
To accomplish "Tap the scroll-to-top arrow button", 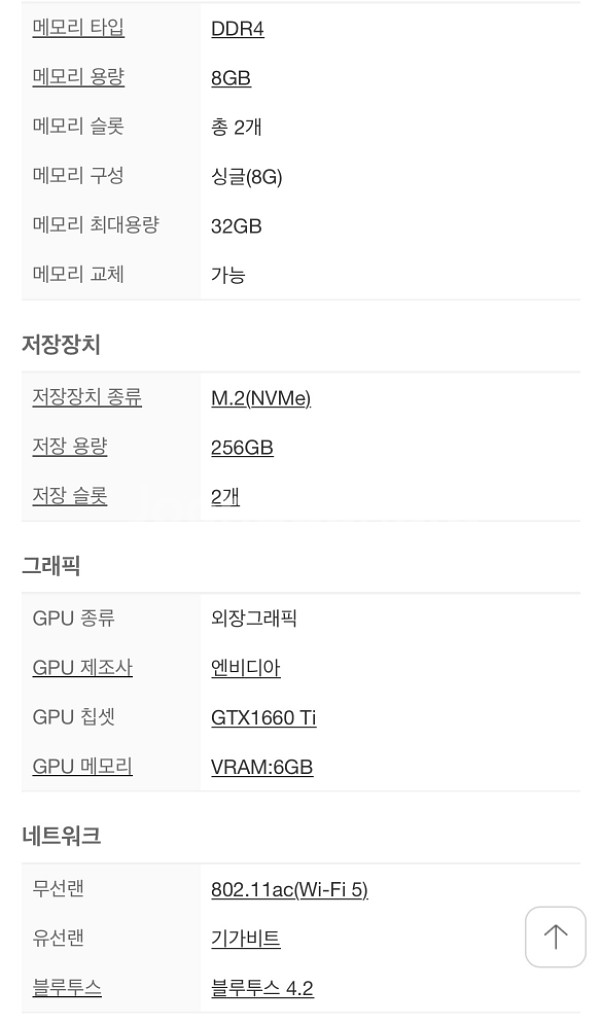I will click(556, 936).
